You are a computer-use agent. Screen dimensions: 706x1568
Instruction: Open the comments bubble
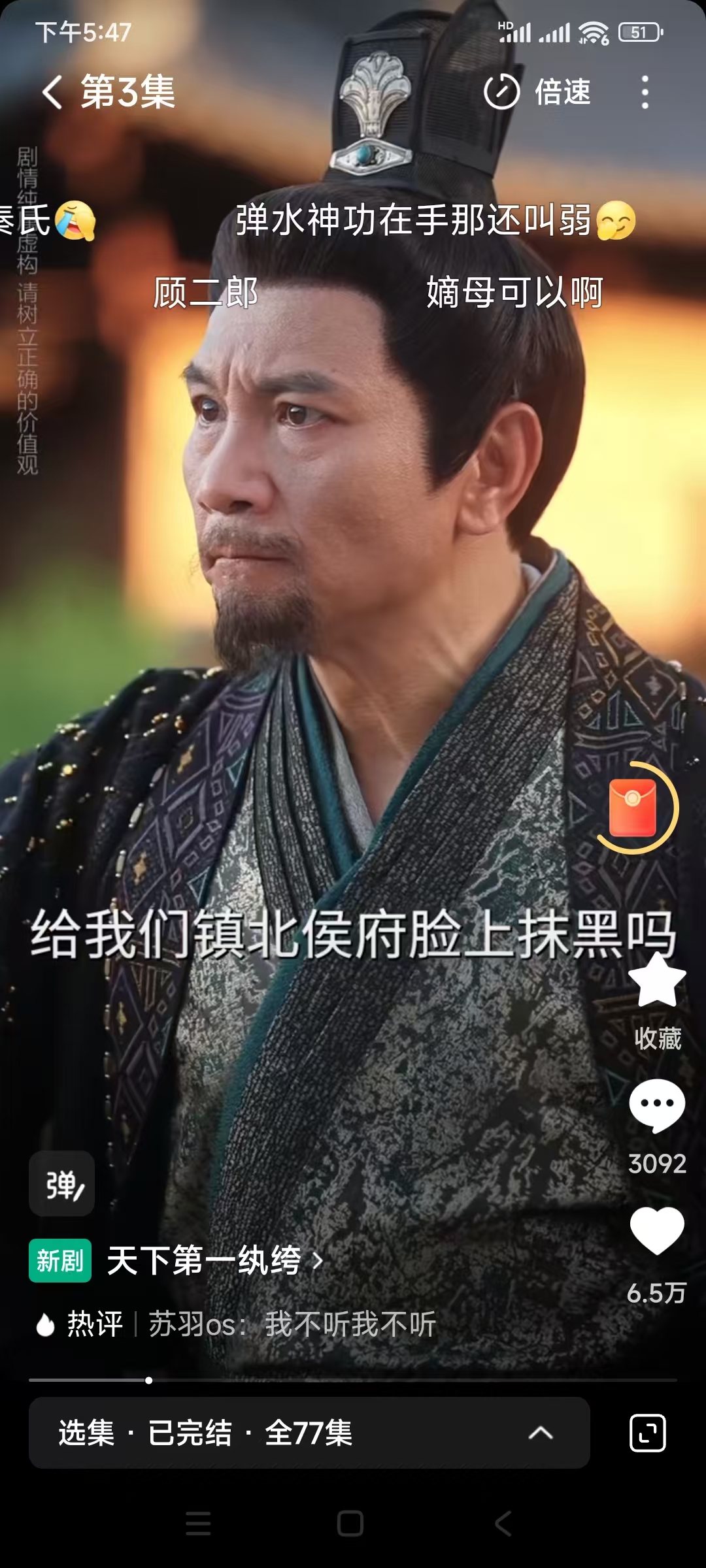point(656,1105)
